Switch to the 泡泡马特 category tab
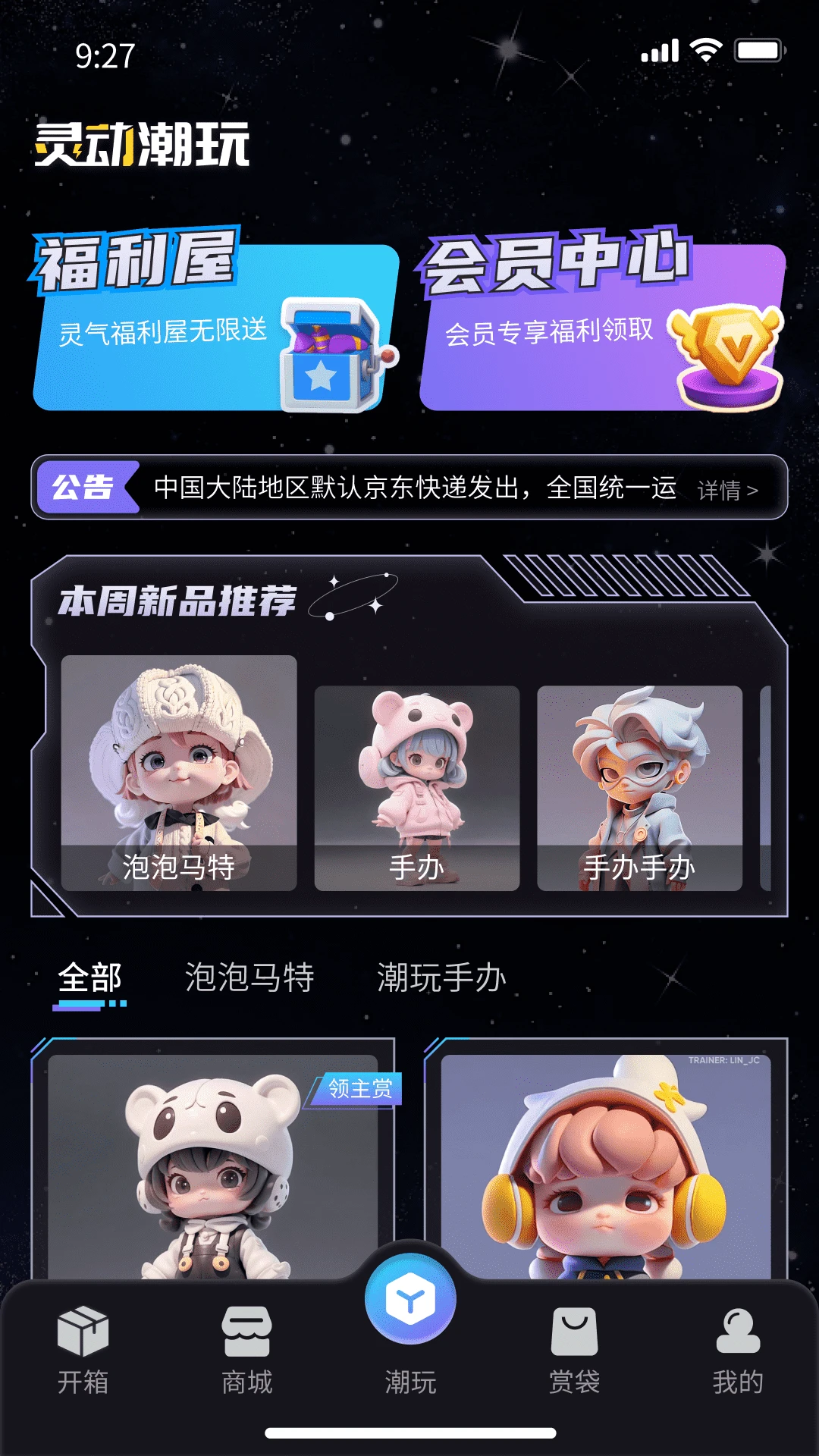 pos(249,977)
